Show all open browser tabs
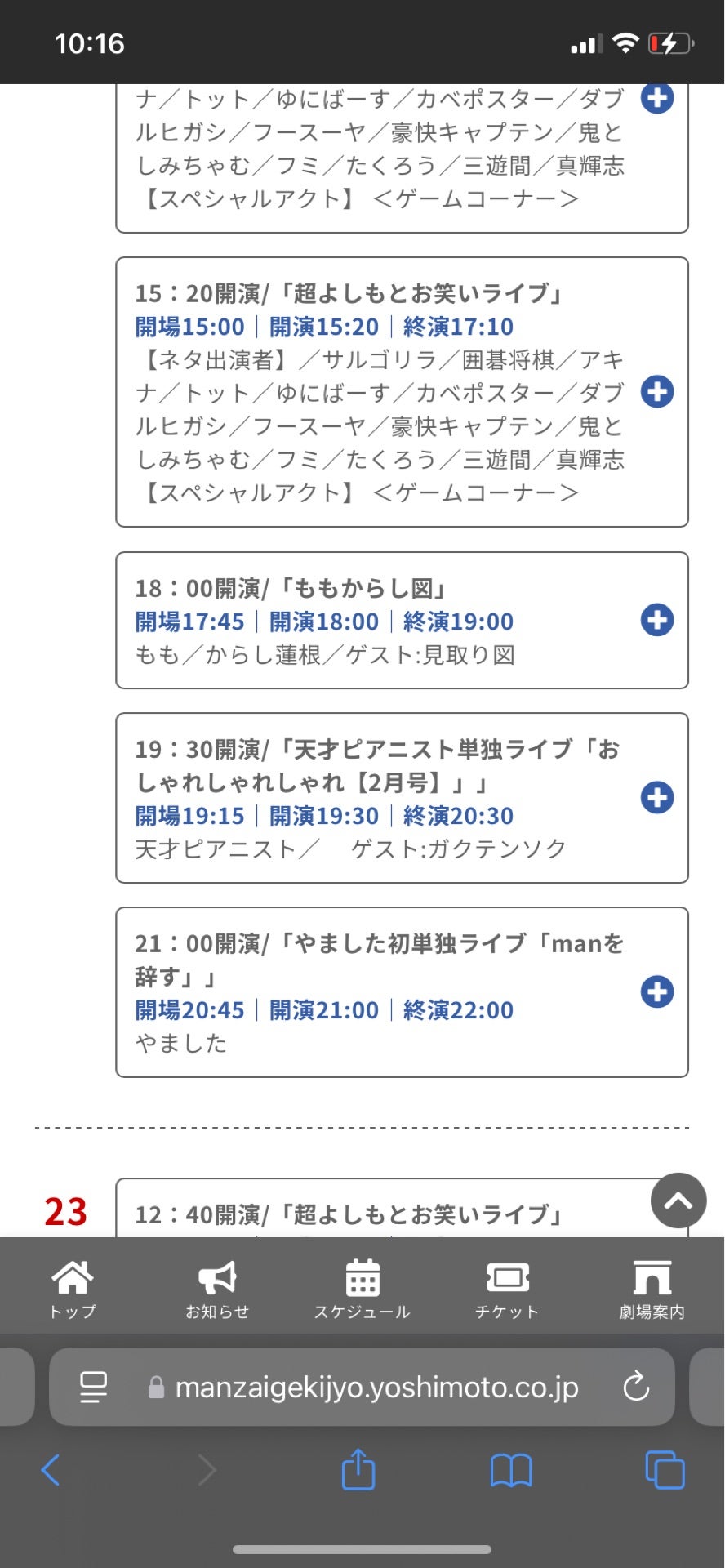The image size is (725, 1568). [x=665, y=1470]
